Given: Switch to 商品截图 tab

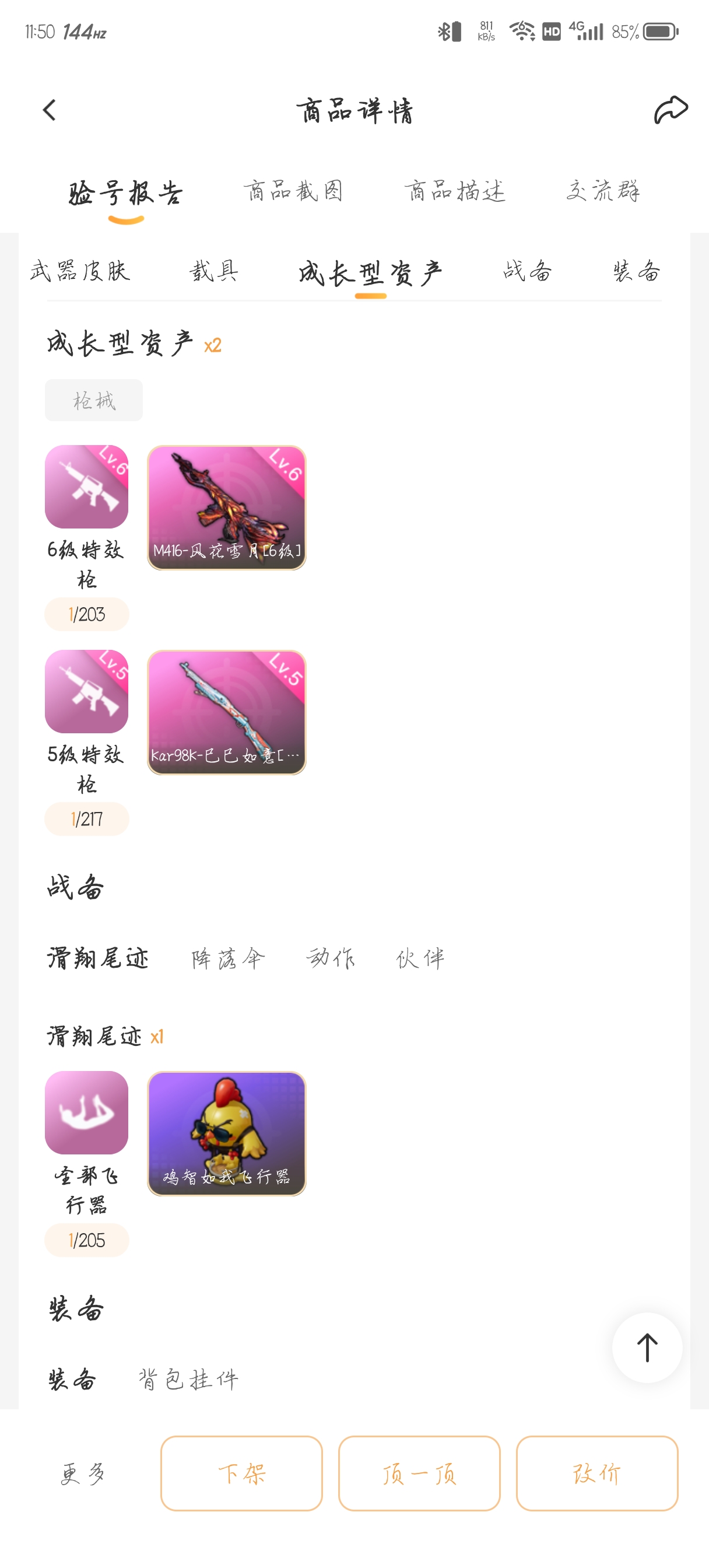Looking at the screenshot, I should point(293,191).
